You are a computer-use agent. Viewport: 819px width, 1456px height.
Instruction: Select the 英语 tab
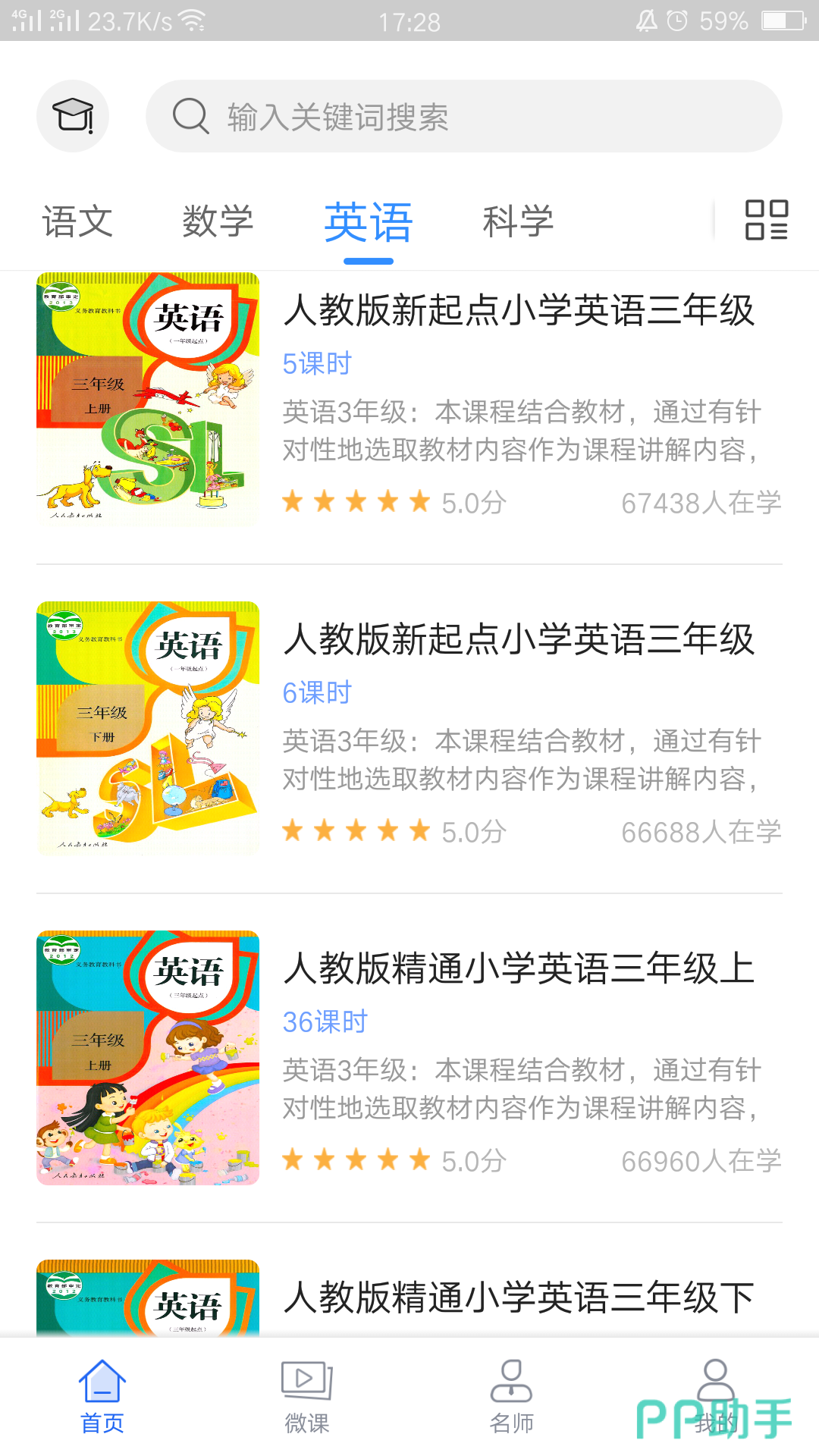tap(369, 222)
